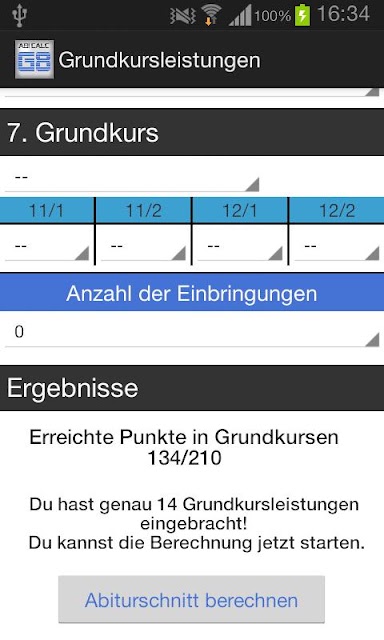Select points for semester 12/1

[240, 247]
